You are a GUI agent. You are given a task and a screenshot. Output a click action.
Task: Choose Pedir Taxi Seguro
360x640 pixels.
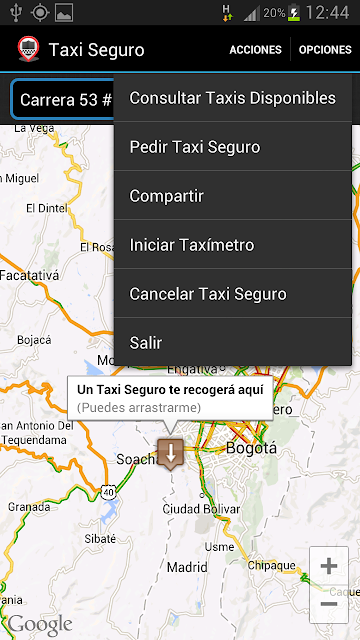tap(233, 147)
